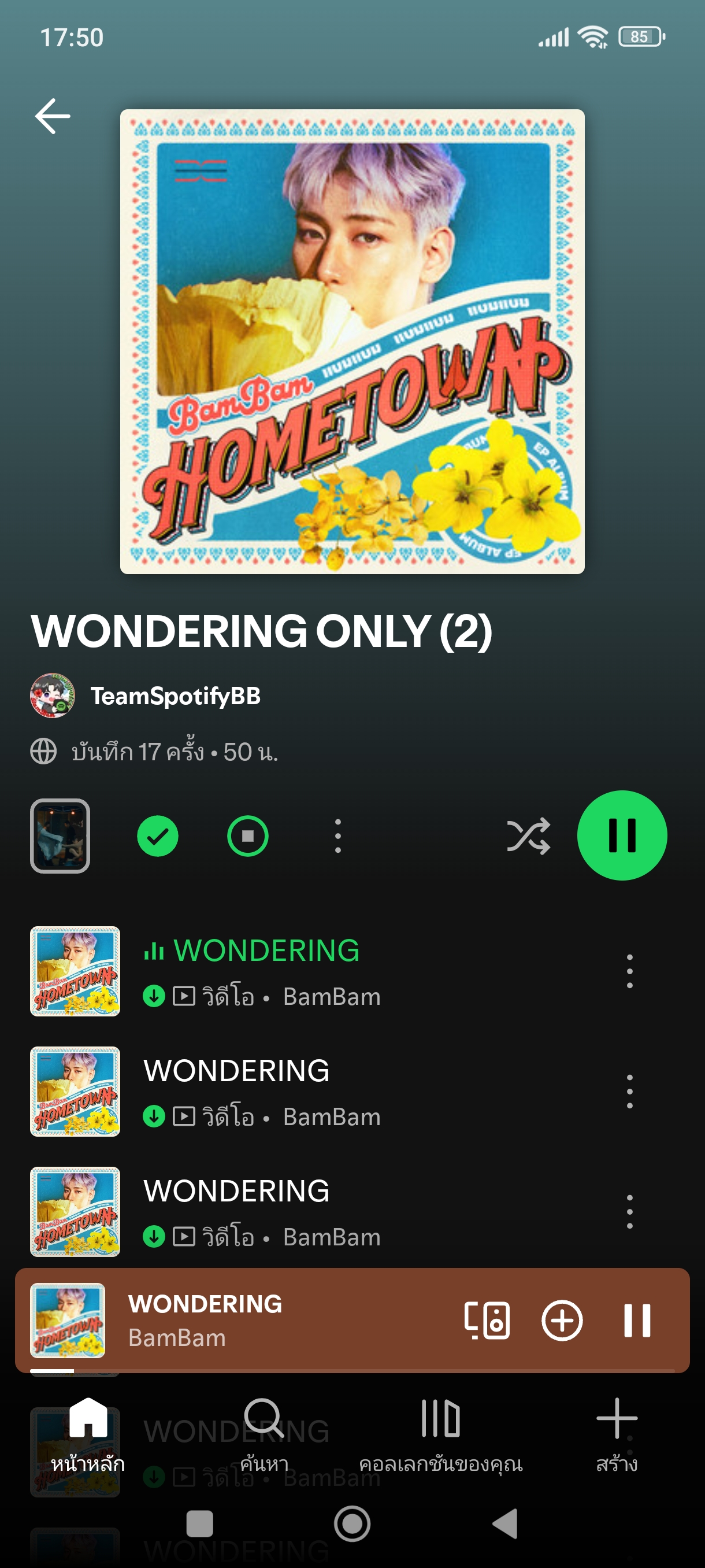This screenshot has height=1568, width=705.
Task: Pause playlist with the large green button
Action: coord(622,835)
